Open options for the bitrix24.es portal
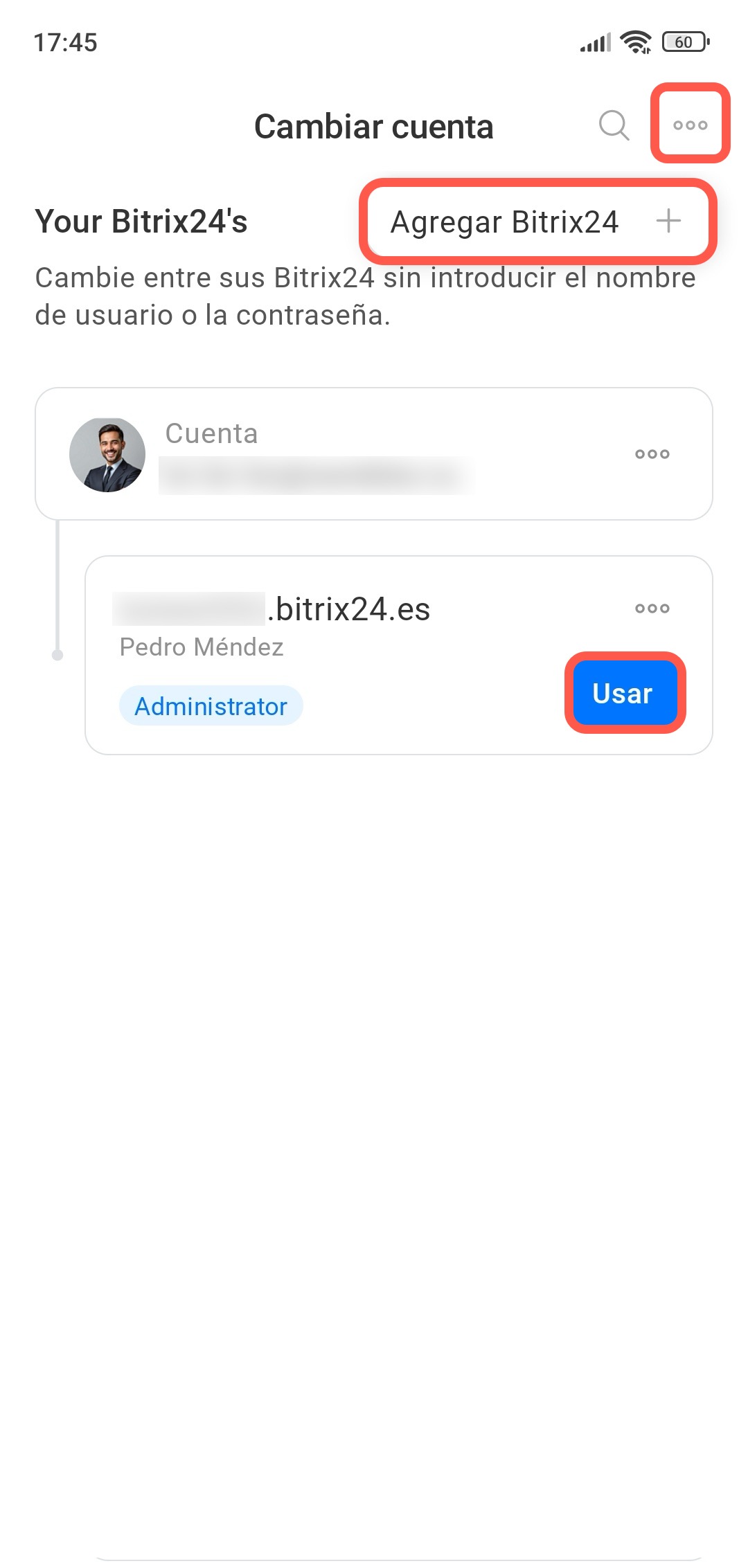Image resolution: width=748 pixels, height=1568 pixels. pos(652,609)
